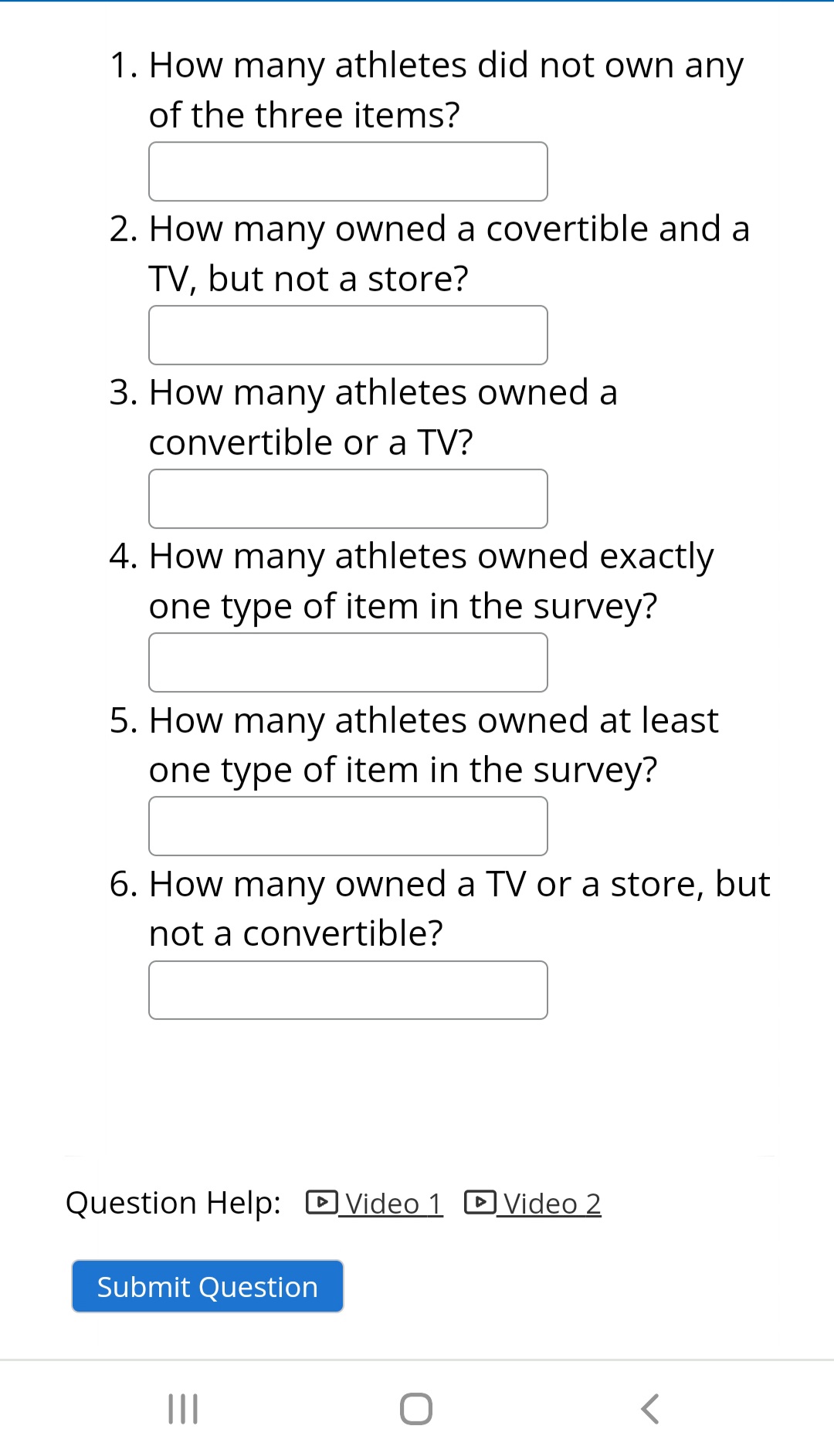834x1456 pixels.
Task: Focus the input under the convertible and TV question
Action: (x=347, y=335)
